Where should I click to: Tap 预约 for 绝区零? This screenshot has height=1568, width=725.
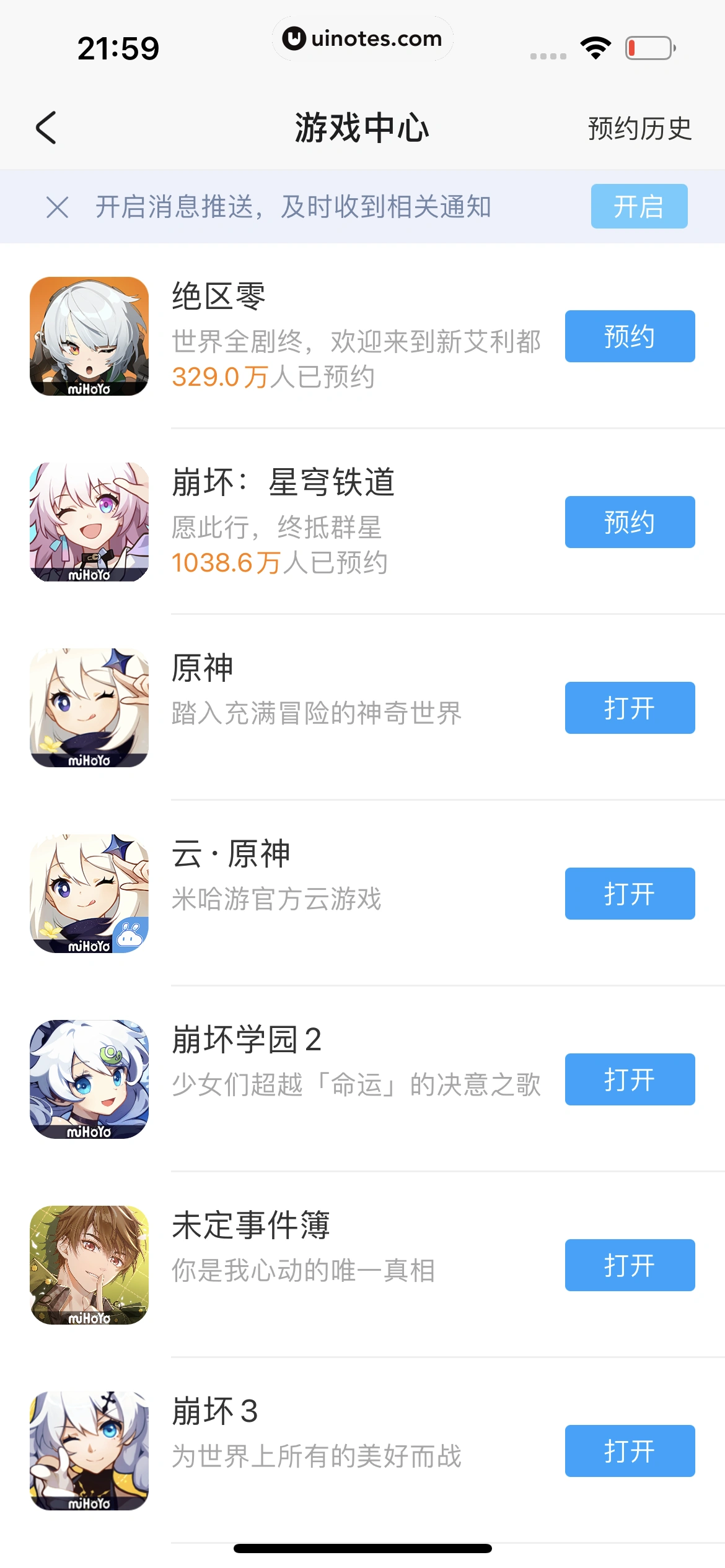click(629, 336)
